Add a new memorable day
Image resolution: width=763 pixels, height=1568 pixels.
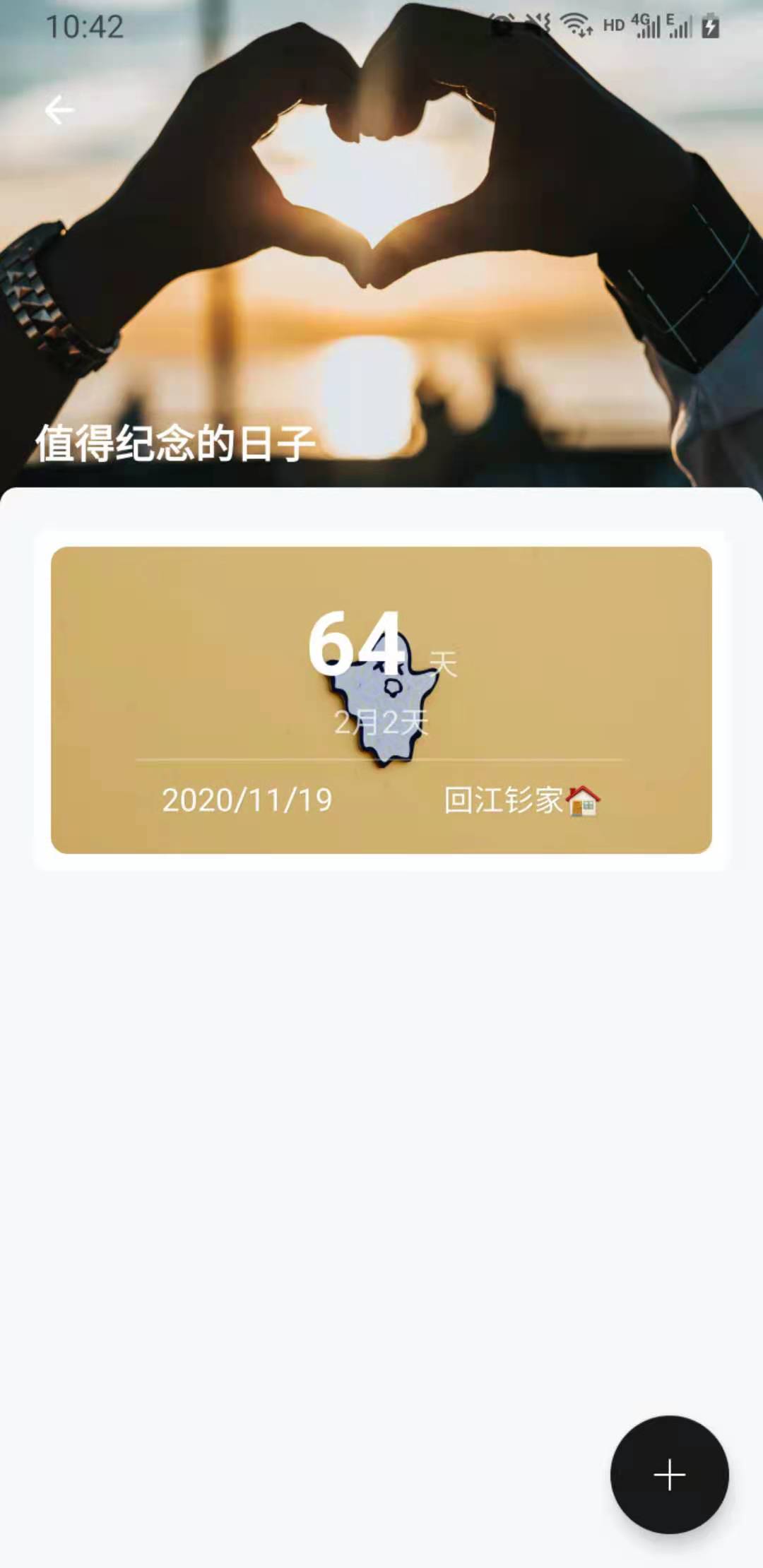669,1475
